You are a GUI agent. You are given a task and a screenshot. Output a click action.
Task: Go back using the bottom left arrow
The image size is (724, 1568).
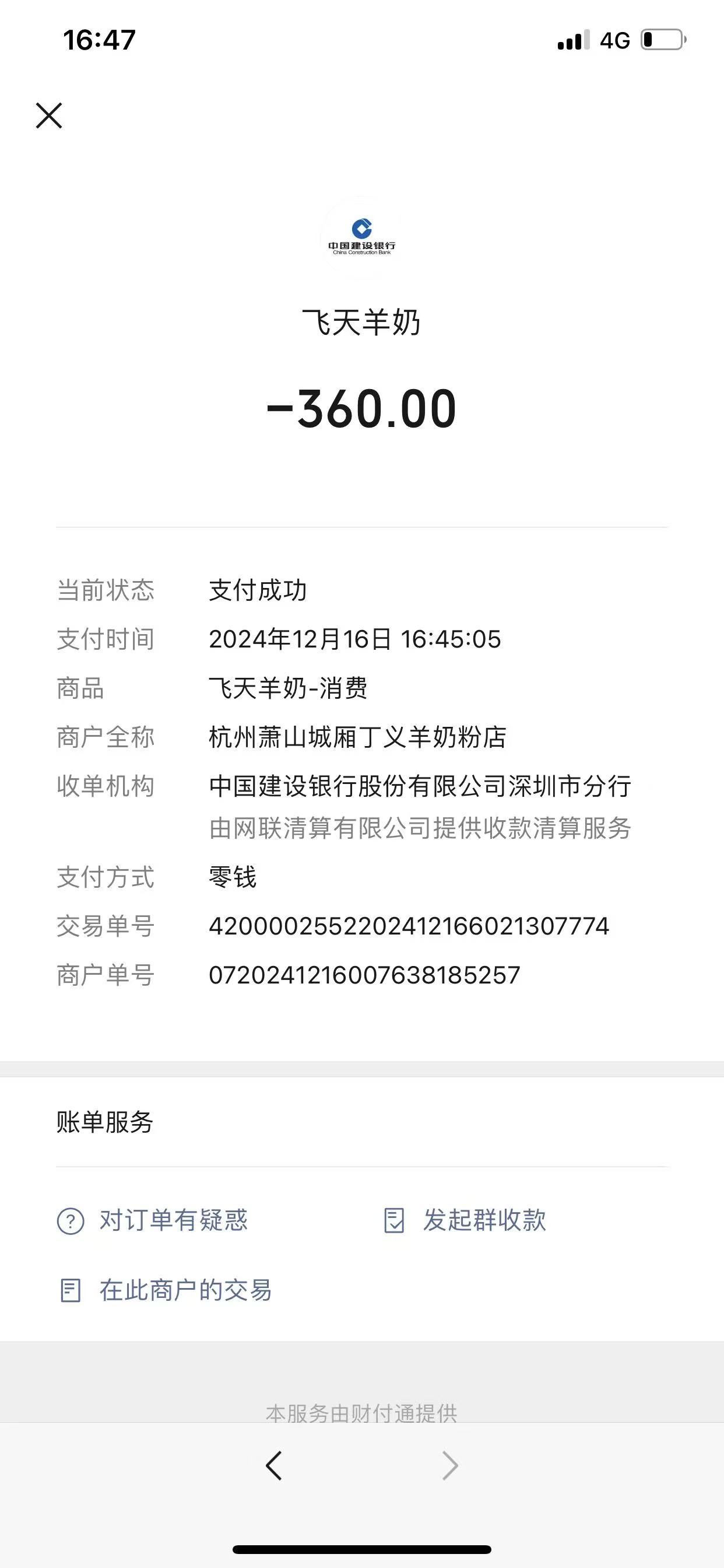pyautogui.click(x=274, y=1465)
